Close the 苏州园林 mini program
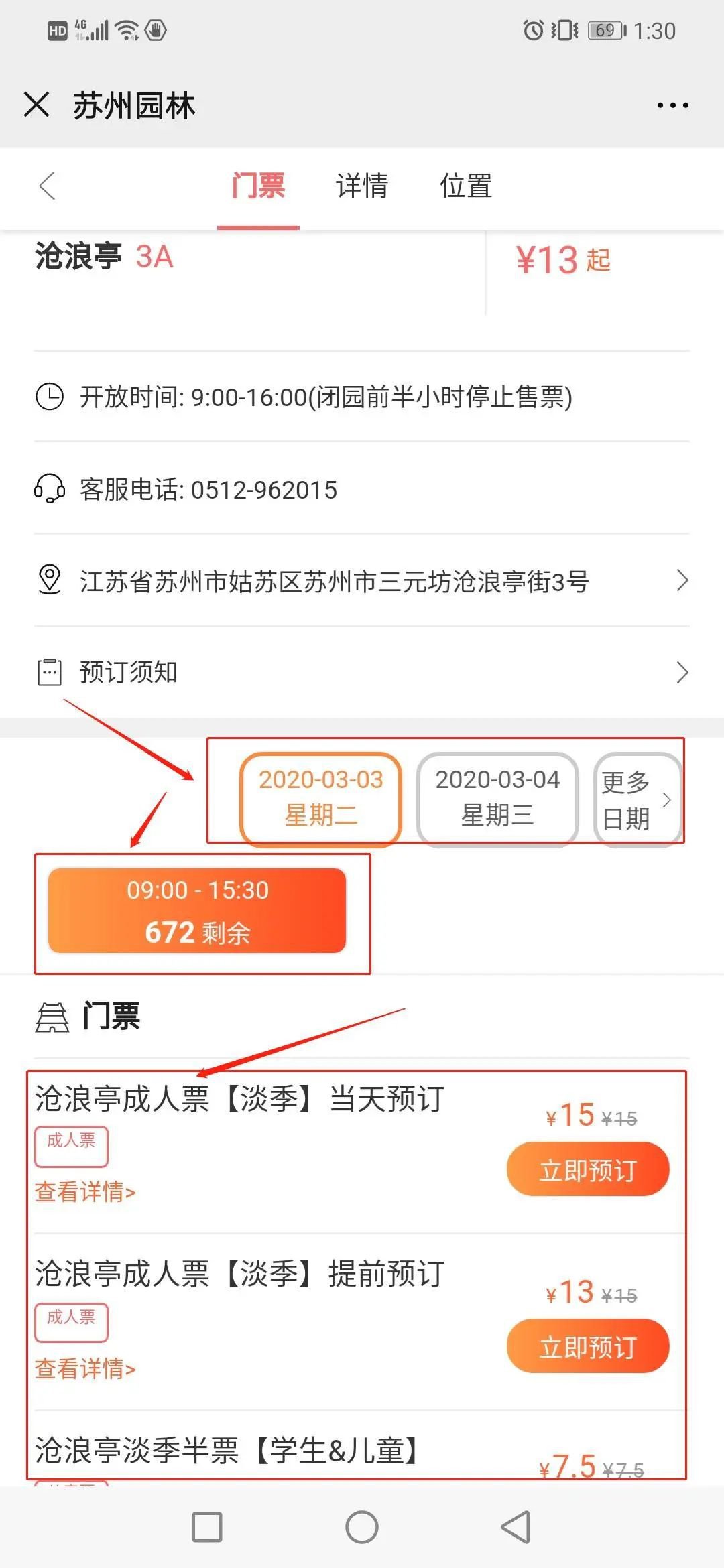724x1568 pixels. point(36,105)
